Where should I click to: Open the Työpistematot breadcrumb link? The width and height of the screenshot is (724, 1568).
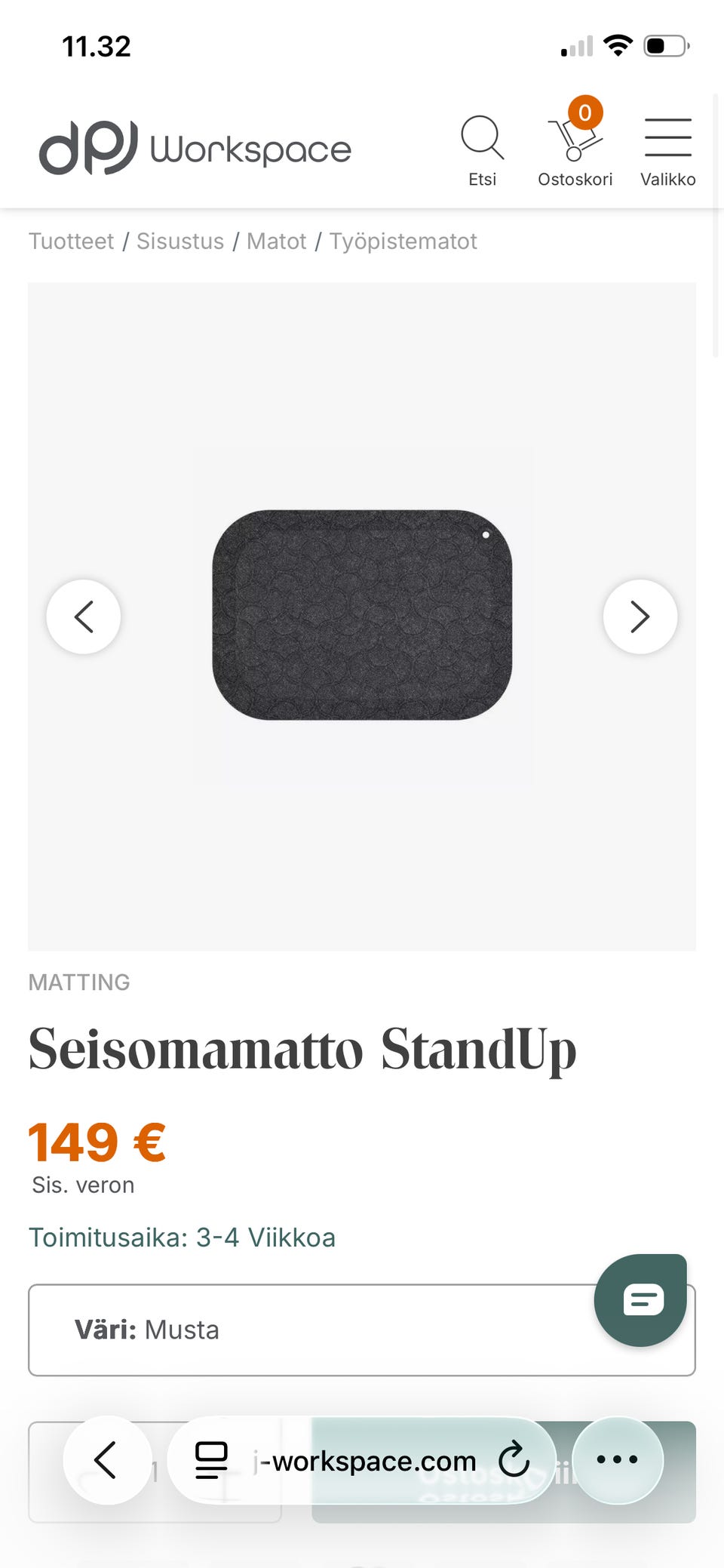pos(403,241)
